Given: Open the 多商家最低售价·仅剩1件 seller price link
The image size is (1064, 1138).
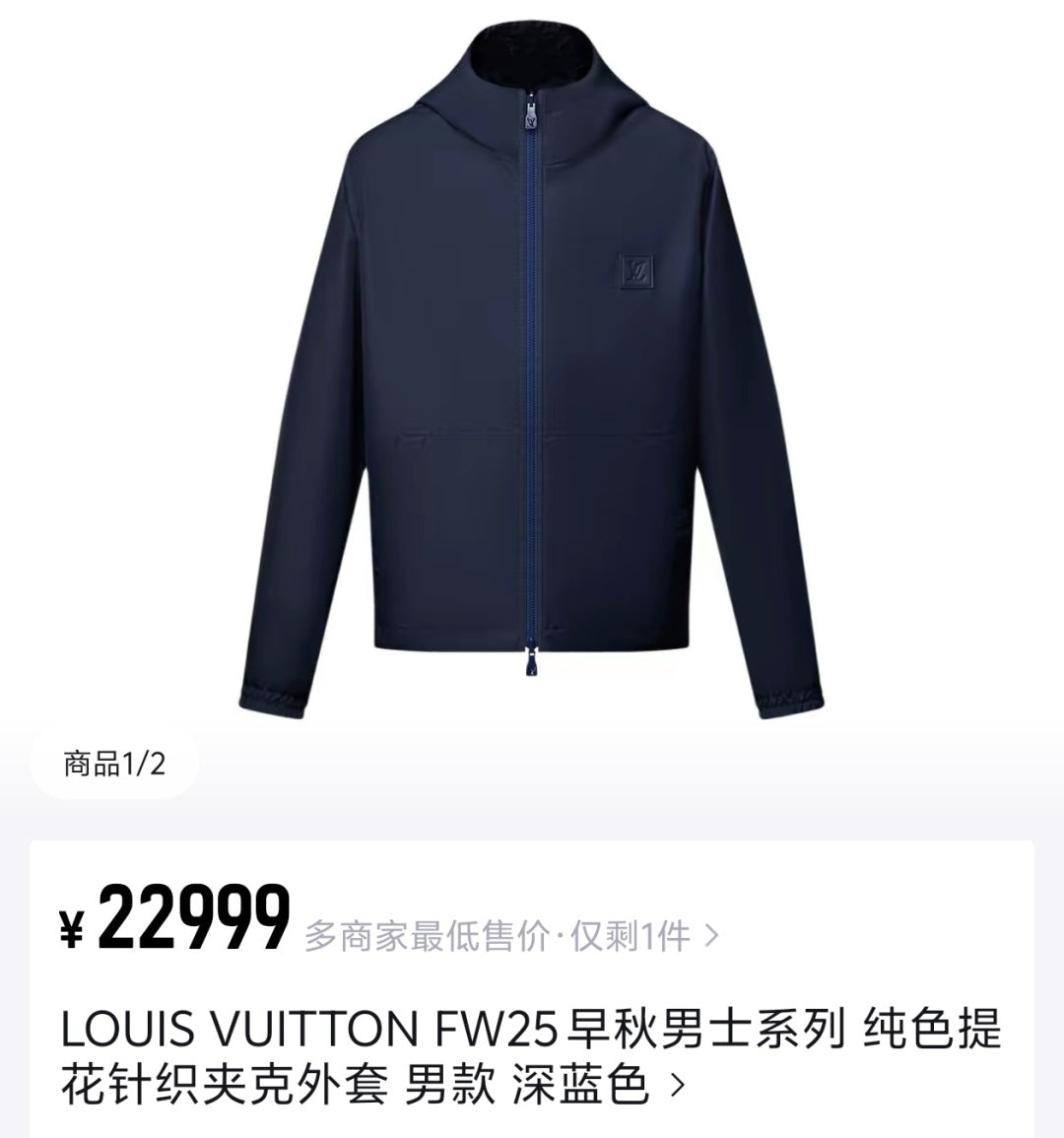Looking at the screenshot, I should 510,936.
